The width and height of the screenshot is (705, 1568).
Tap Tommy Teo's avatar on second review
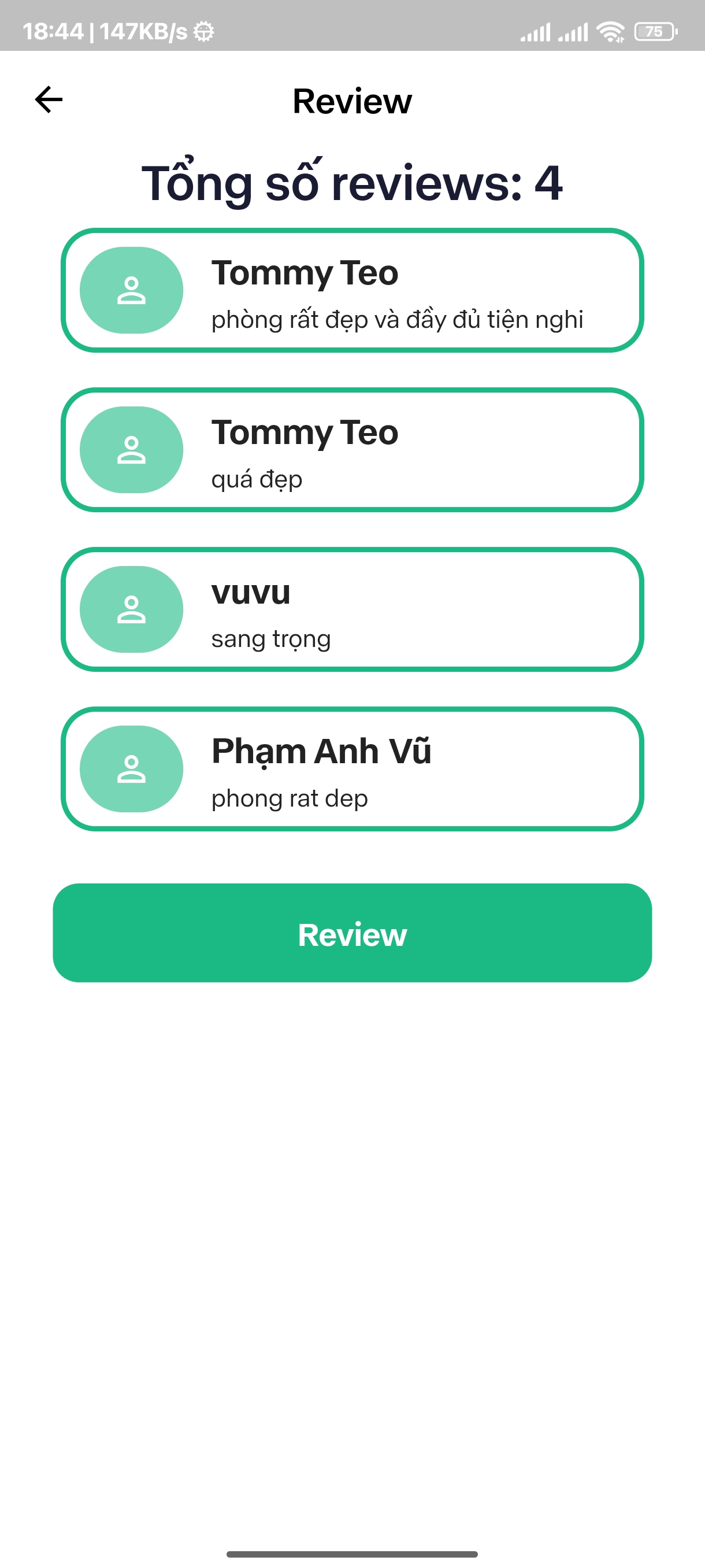coord(131,450)
